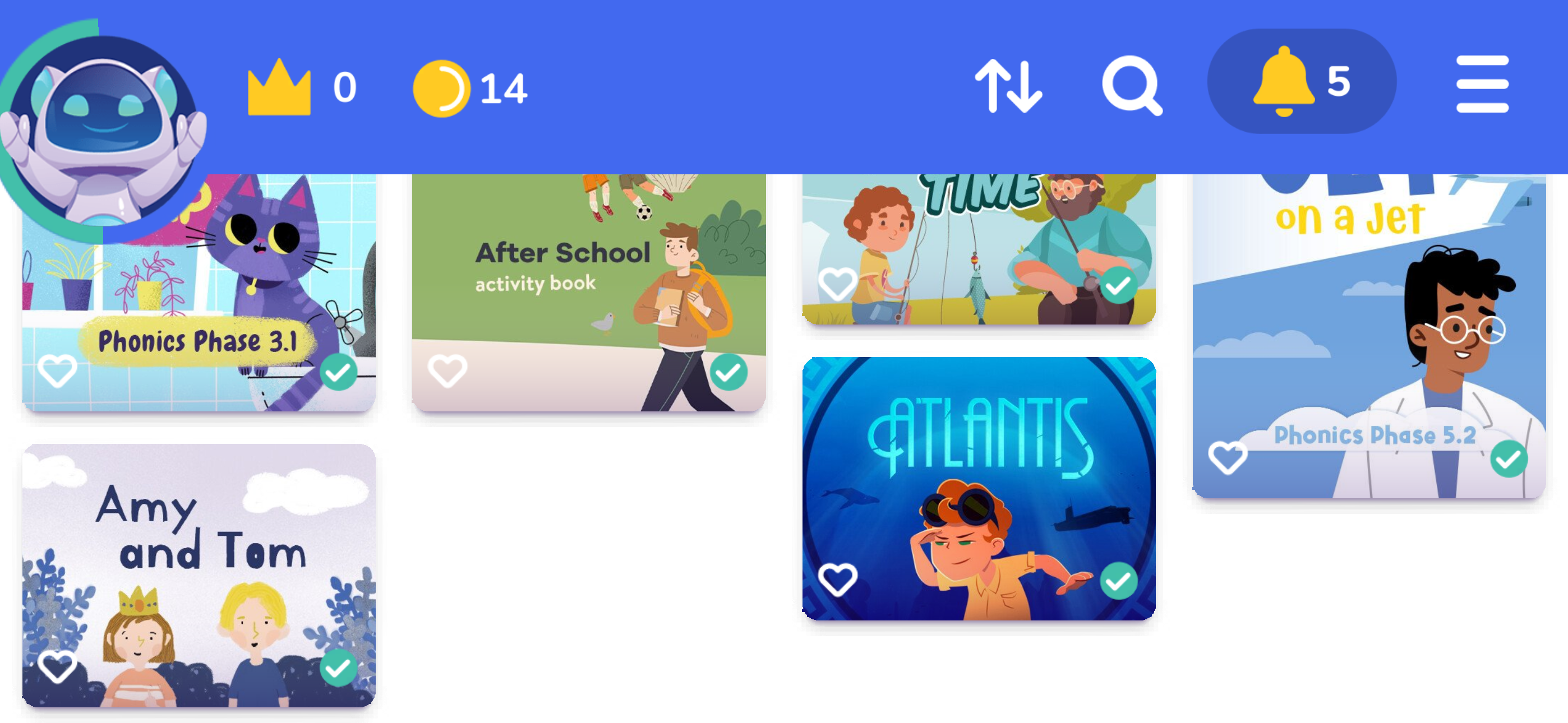Screen dimensions: 1568x723
Task: Open the notifications bell
Action: coord(1301,82)
